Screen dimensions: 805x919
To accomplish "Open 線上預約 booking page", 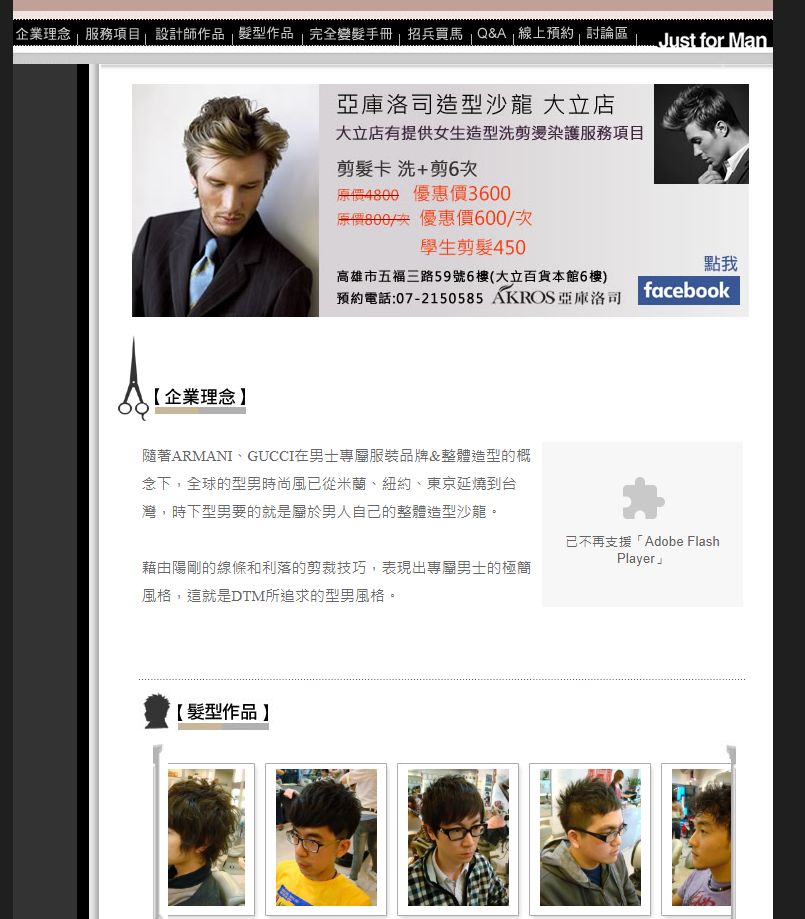I will (546, 34).
